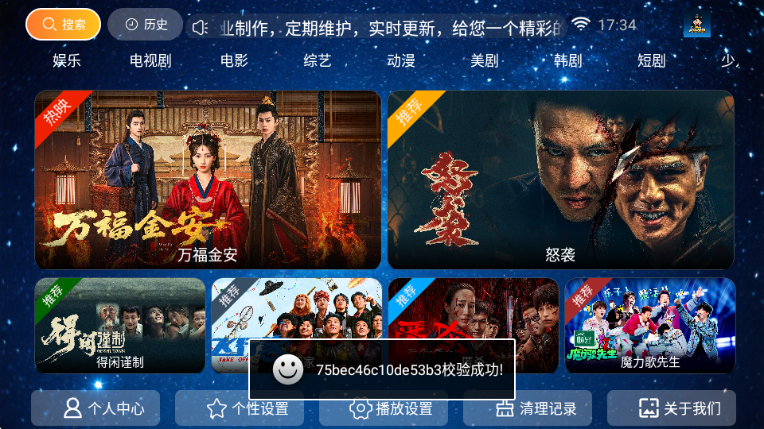Viewport: 764px width, 429px height.
Task: Open the 怒袭 movie card
Action: click(561, 180)
